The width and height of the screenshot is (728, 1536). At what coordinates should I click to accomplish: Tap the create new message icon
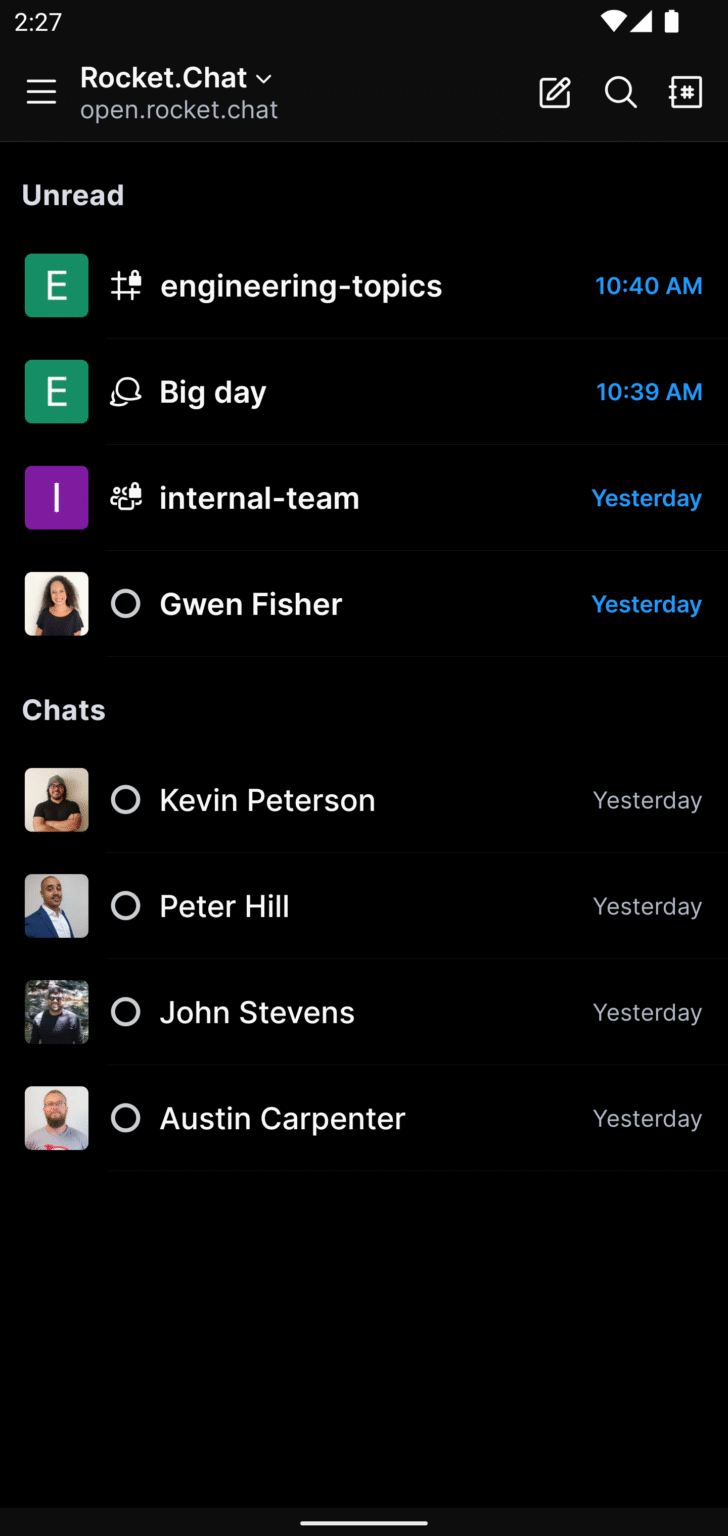554,91
